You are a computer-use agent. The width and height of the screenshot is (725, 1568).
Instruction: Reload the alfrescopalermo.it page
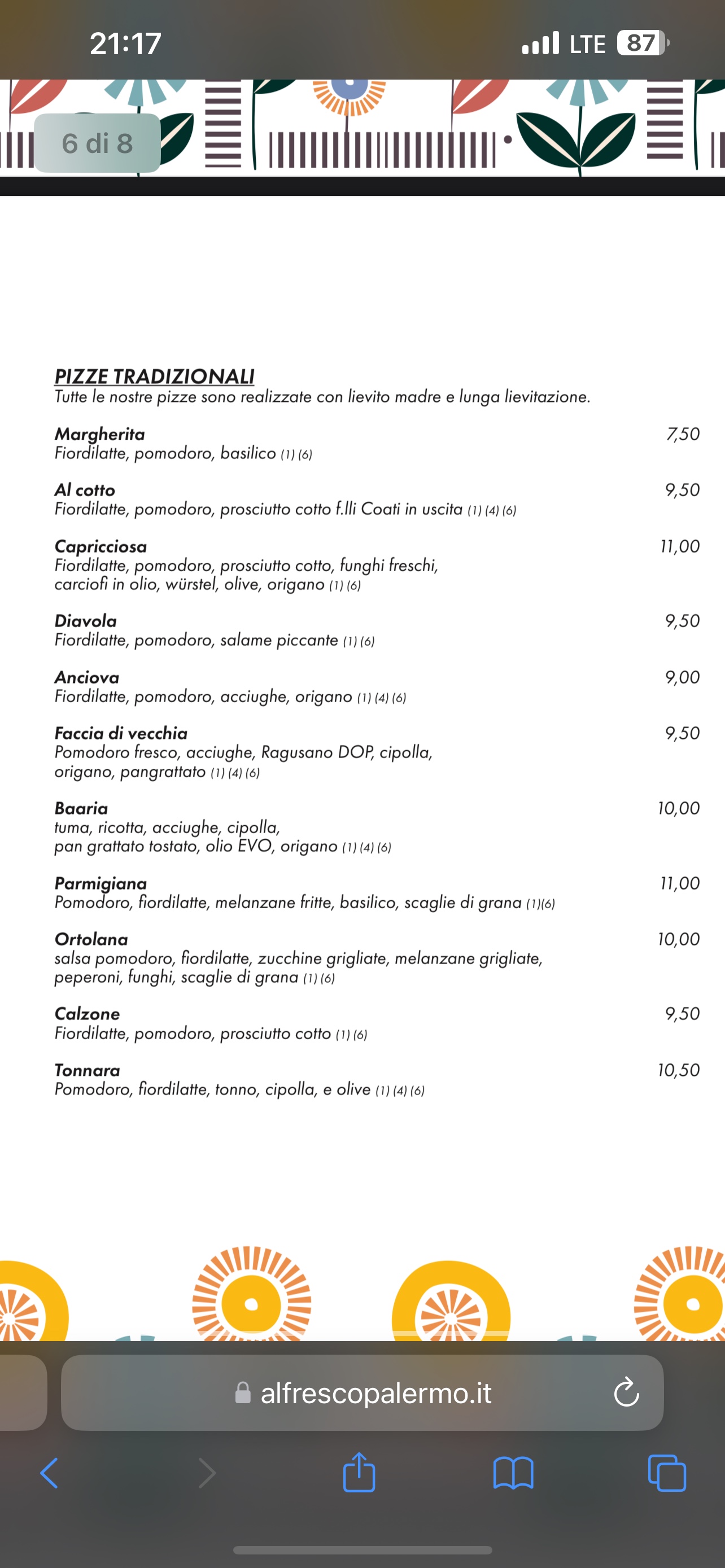click(x=626, y=1392)
